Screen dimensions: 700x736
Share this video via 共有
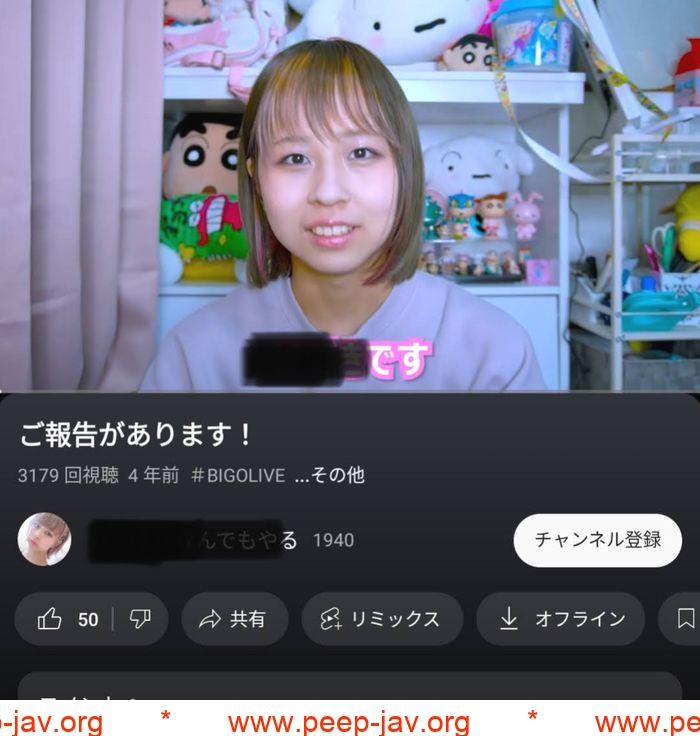point(234,619)
